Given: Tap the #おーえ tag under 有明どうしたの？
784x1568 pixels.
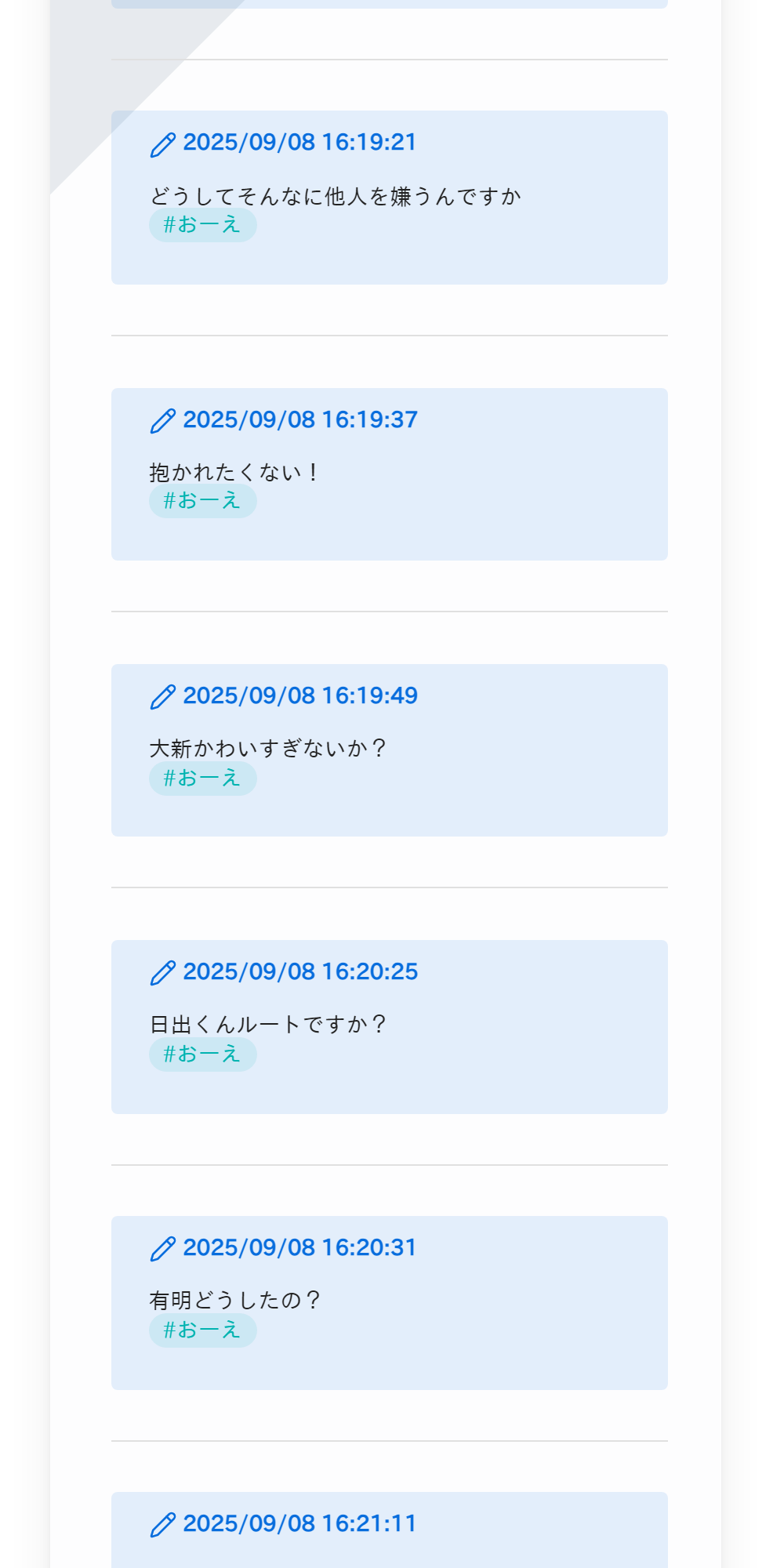Looking at the screenshot, I should tap(203, 1330).
